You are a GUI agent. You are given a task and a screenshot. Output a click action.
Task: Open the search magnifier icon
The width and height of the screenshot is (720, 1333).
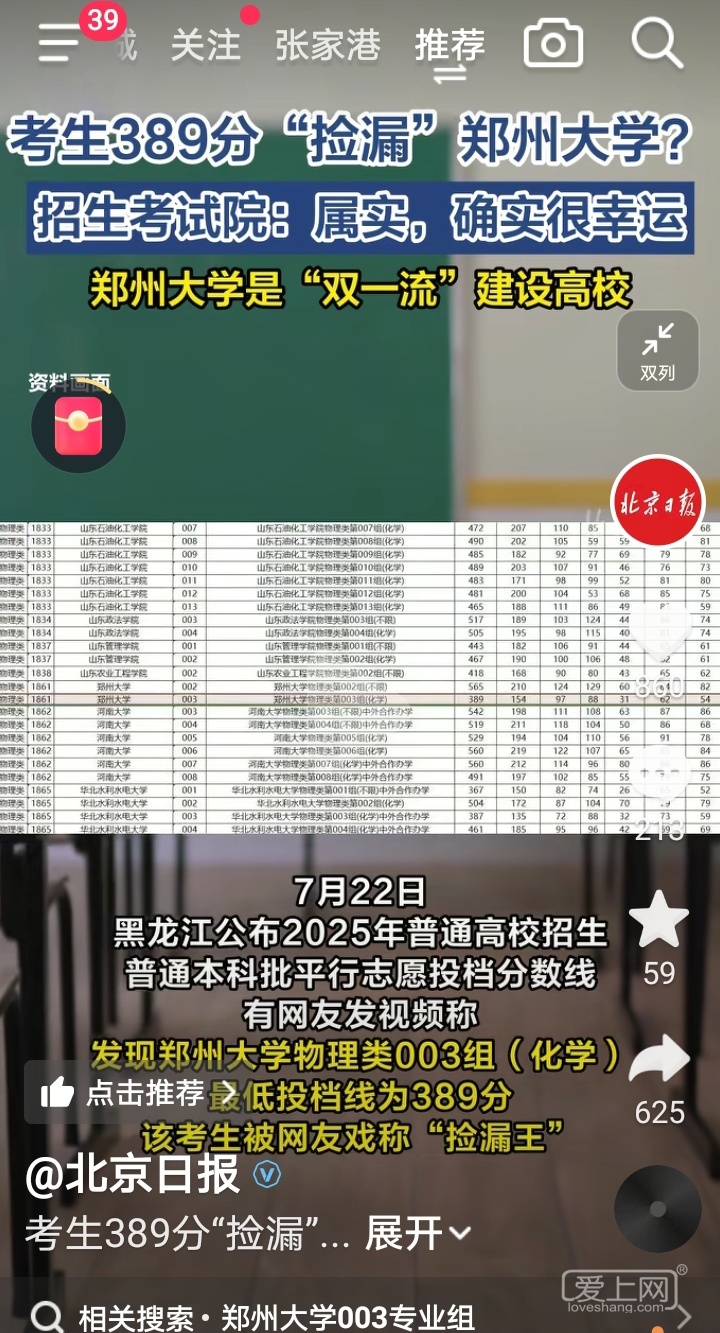click(657, 43)
